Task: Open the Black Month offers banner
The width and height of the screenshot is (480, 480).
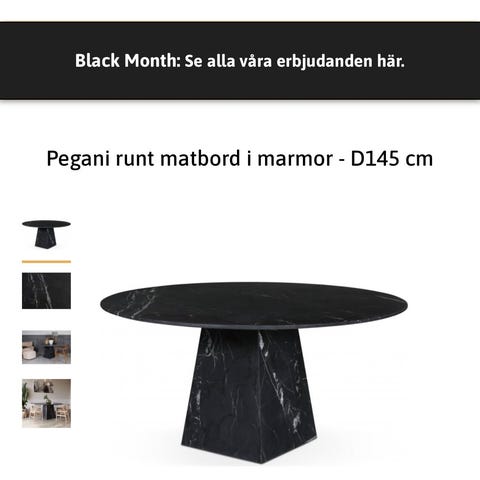Action: 240,61
